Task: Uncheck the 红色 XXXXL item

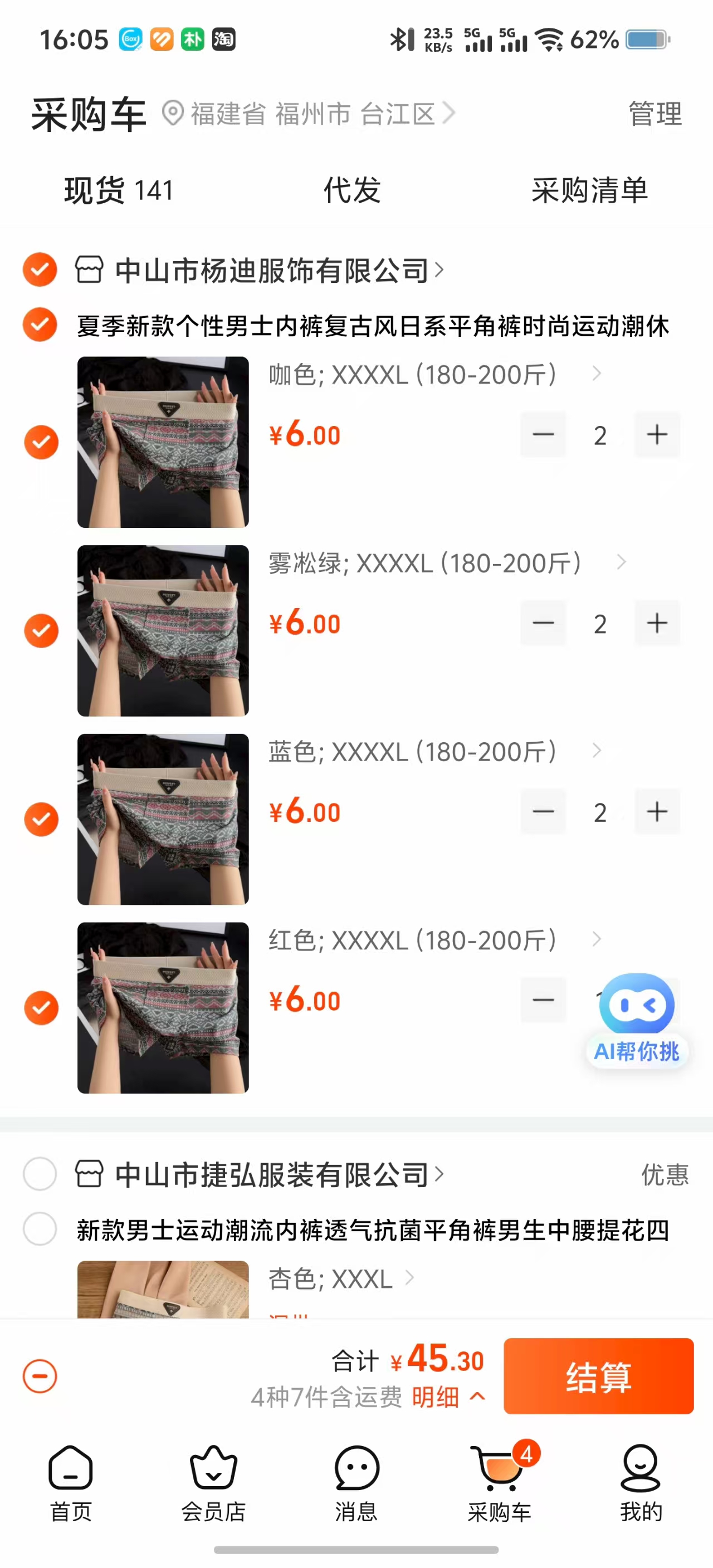Action: [41, 1008]
